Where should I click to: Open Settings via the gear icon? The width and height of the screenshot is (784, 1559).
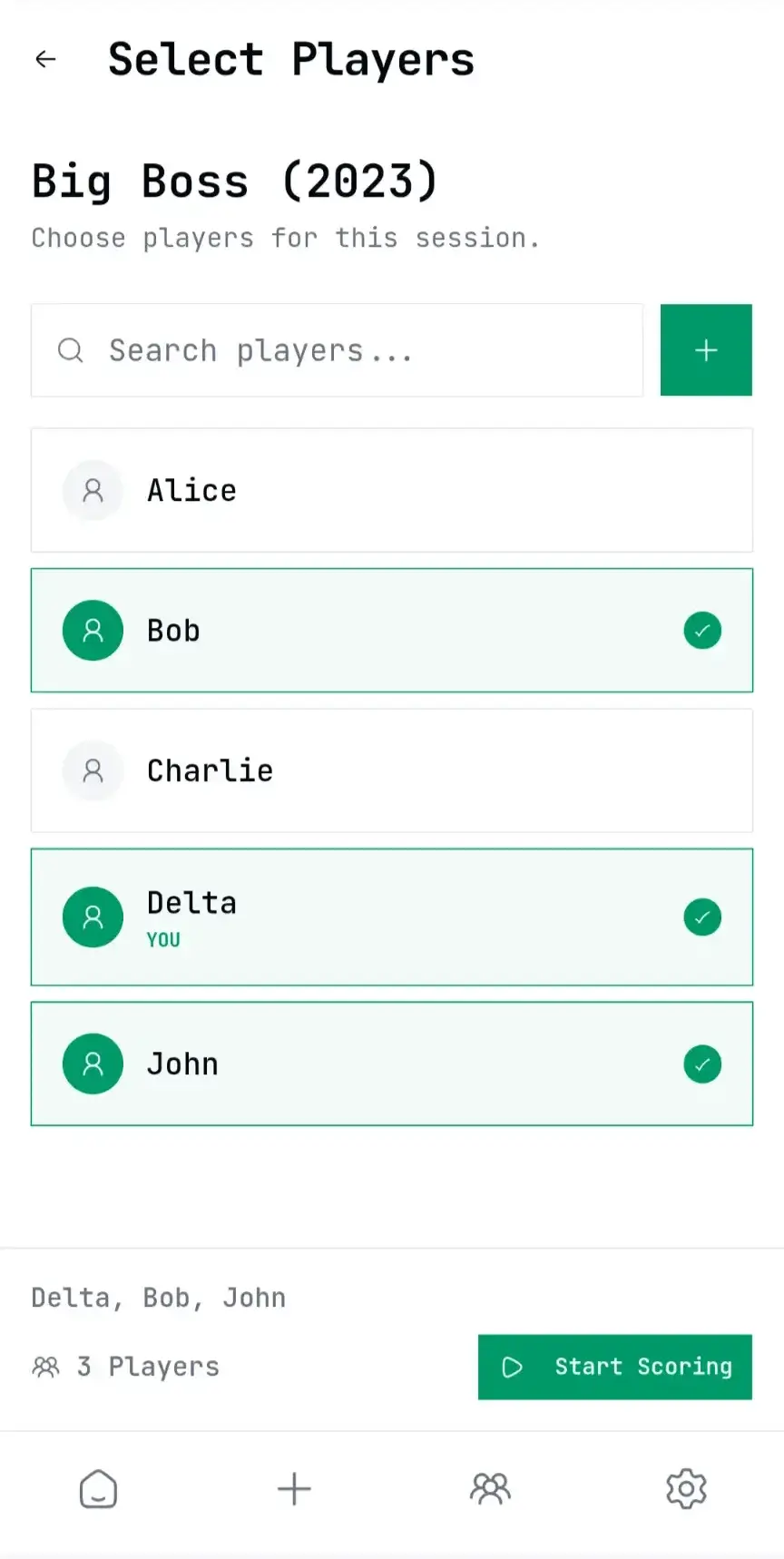pyautogui.click(x=686, y=1488)
